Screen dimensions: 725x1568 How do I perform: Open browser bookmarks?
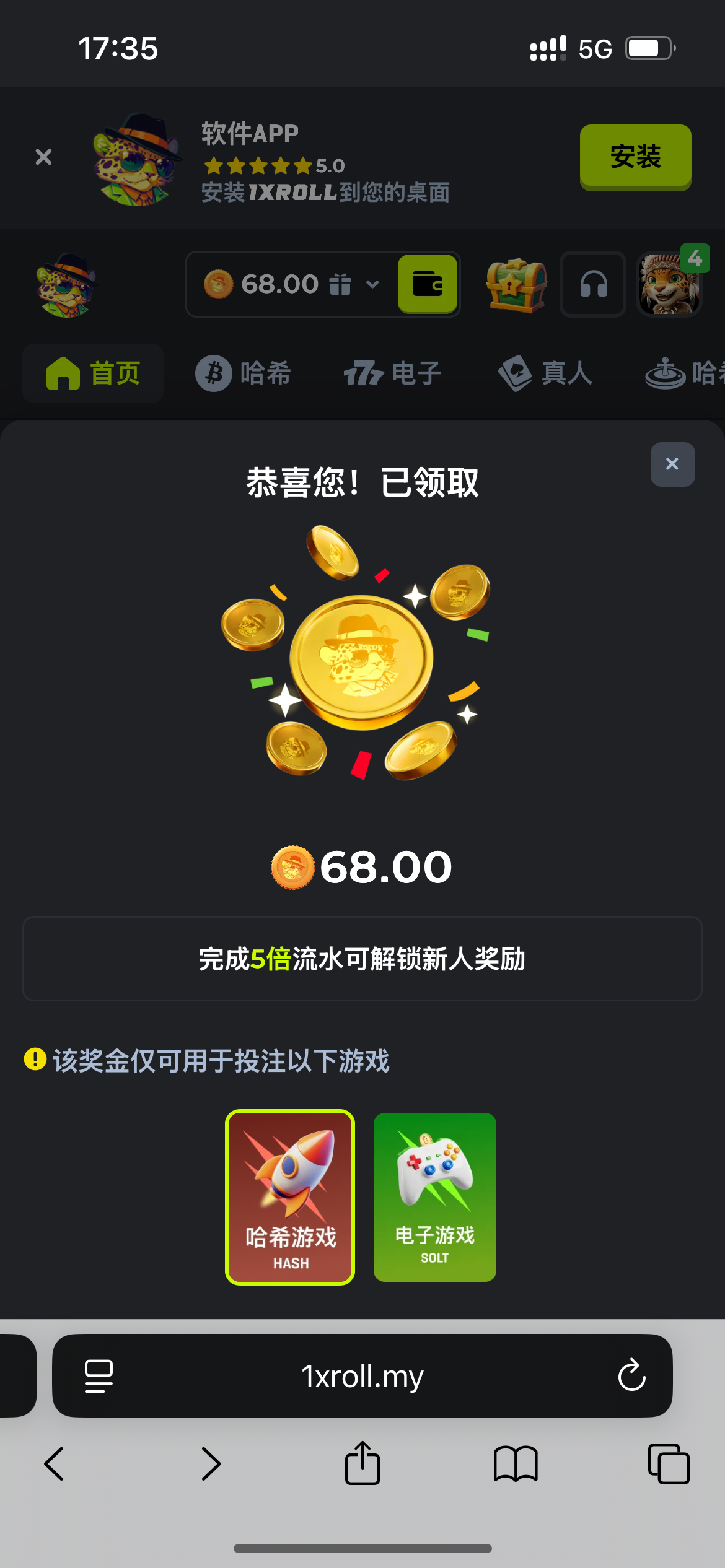(516, 1464)
